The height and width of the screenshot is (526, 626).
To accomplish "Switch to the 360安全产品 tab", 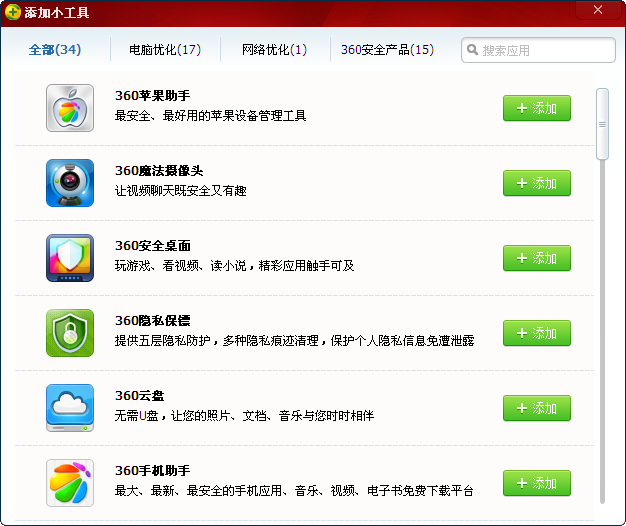I will 387,50.
